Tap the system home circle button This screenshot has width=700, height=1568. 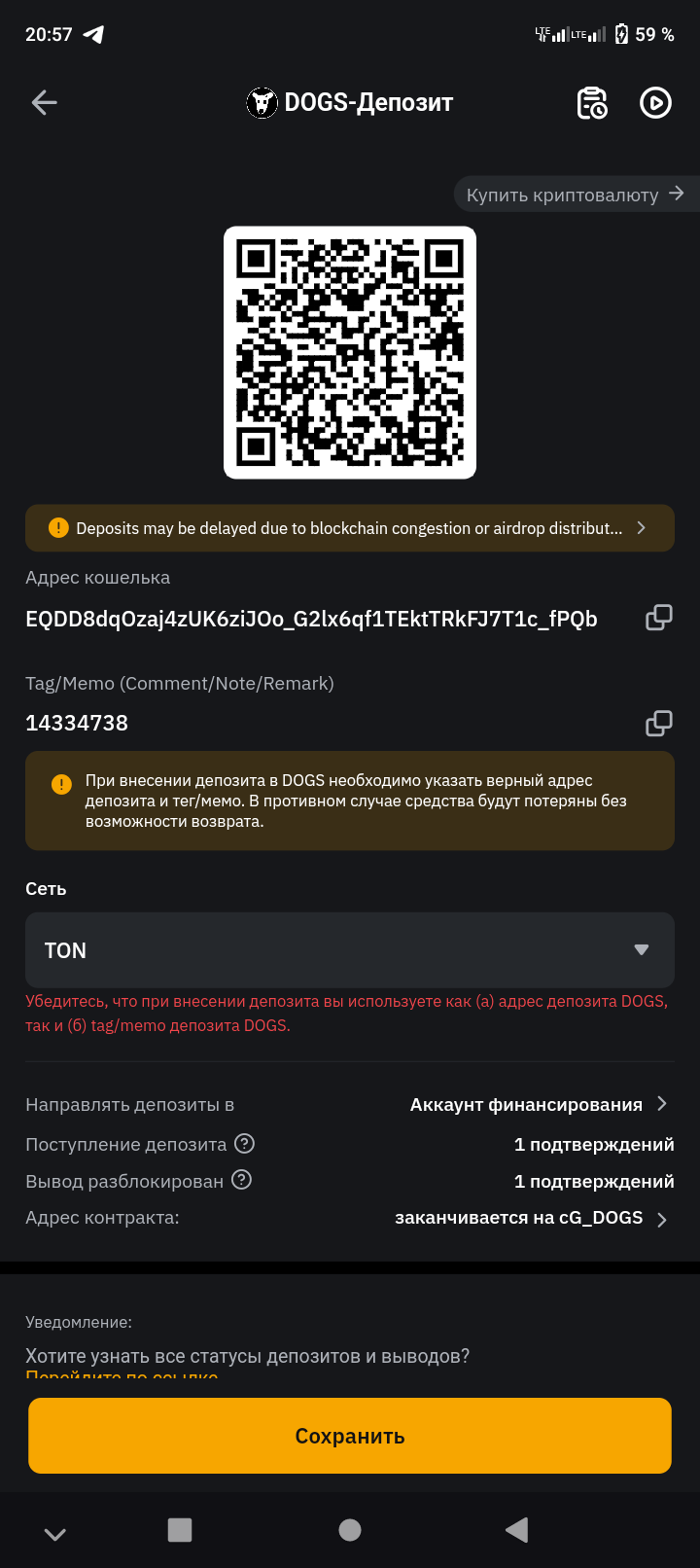coord(350,1530)
